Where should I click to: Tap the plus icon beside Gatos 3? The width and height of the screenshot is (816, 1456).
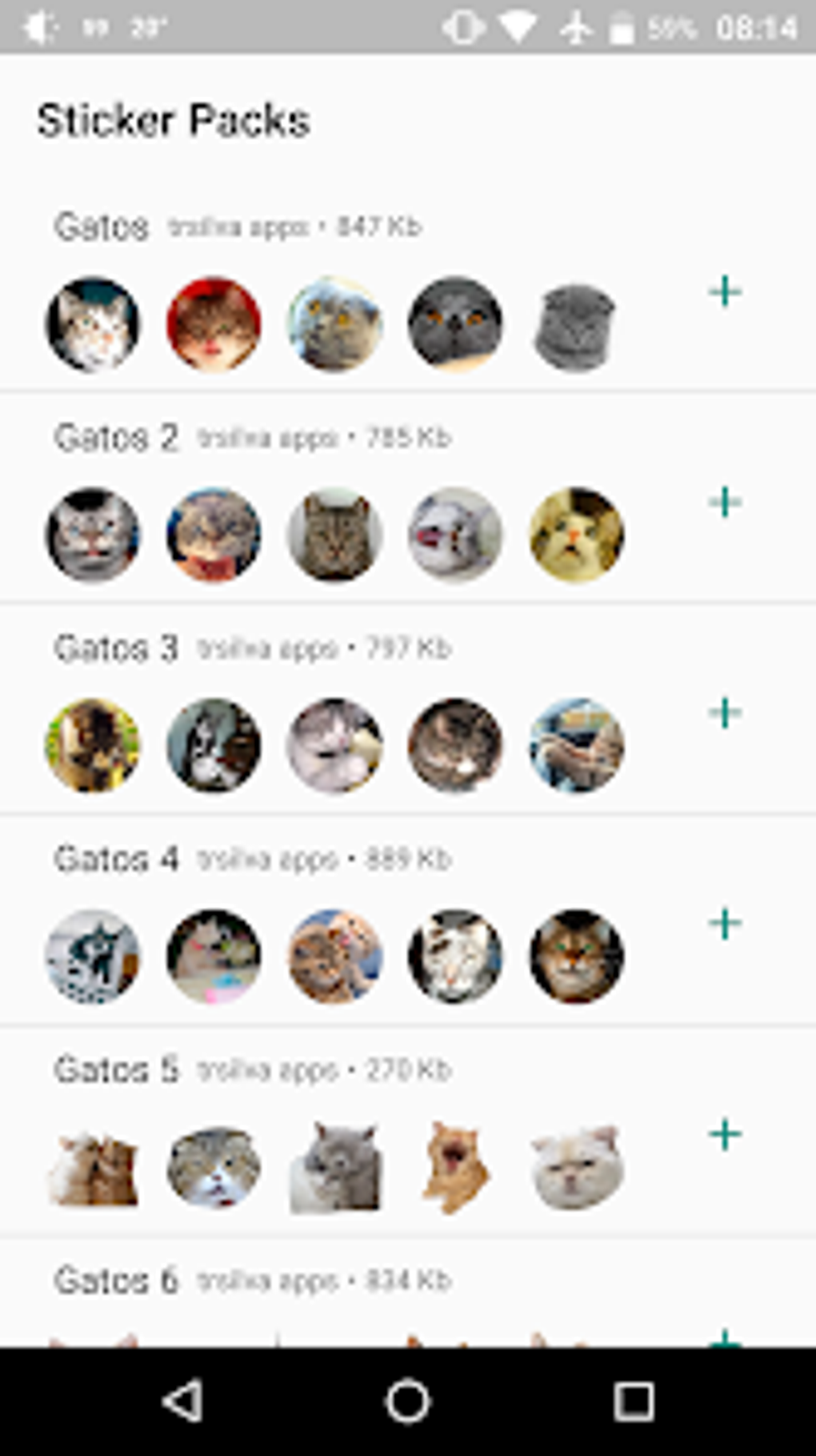(x=724, y=712)
